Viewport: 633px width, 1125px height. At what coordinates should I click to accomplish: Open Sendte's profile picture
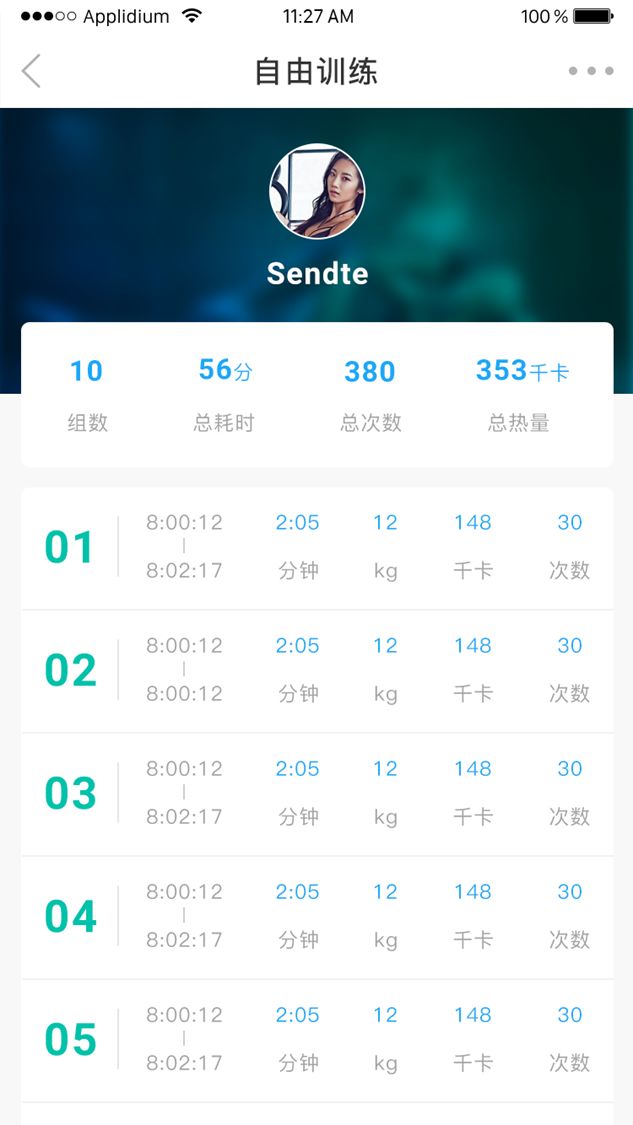pyautogui.click(x=317, y=192)
